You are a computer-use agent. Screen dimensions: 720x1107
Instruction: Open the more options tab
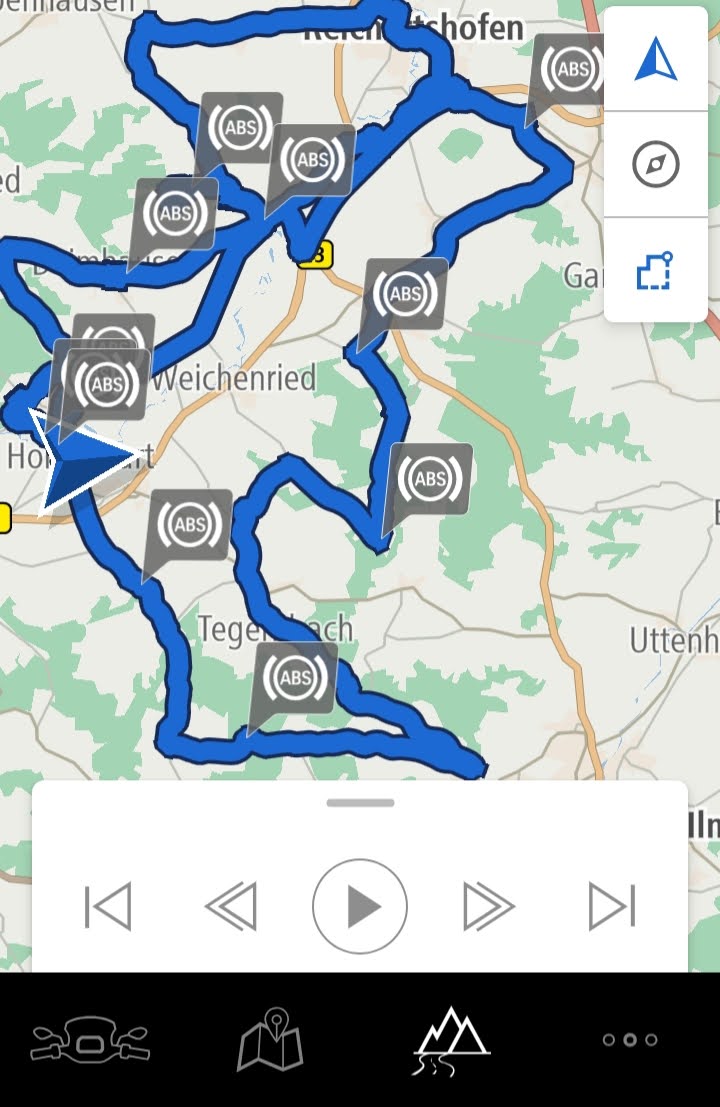(630, 1039)
